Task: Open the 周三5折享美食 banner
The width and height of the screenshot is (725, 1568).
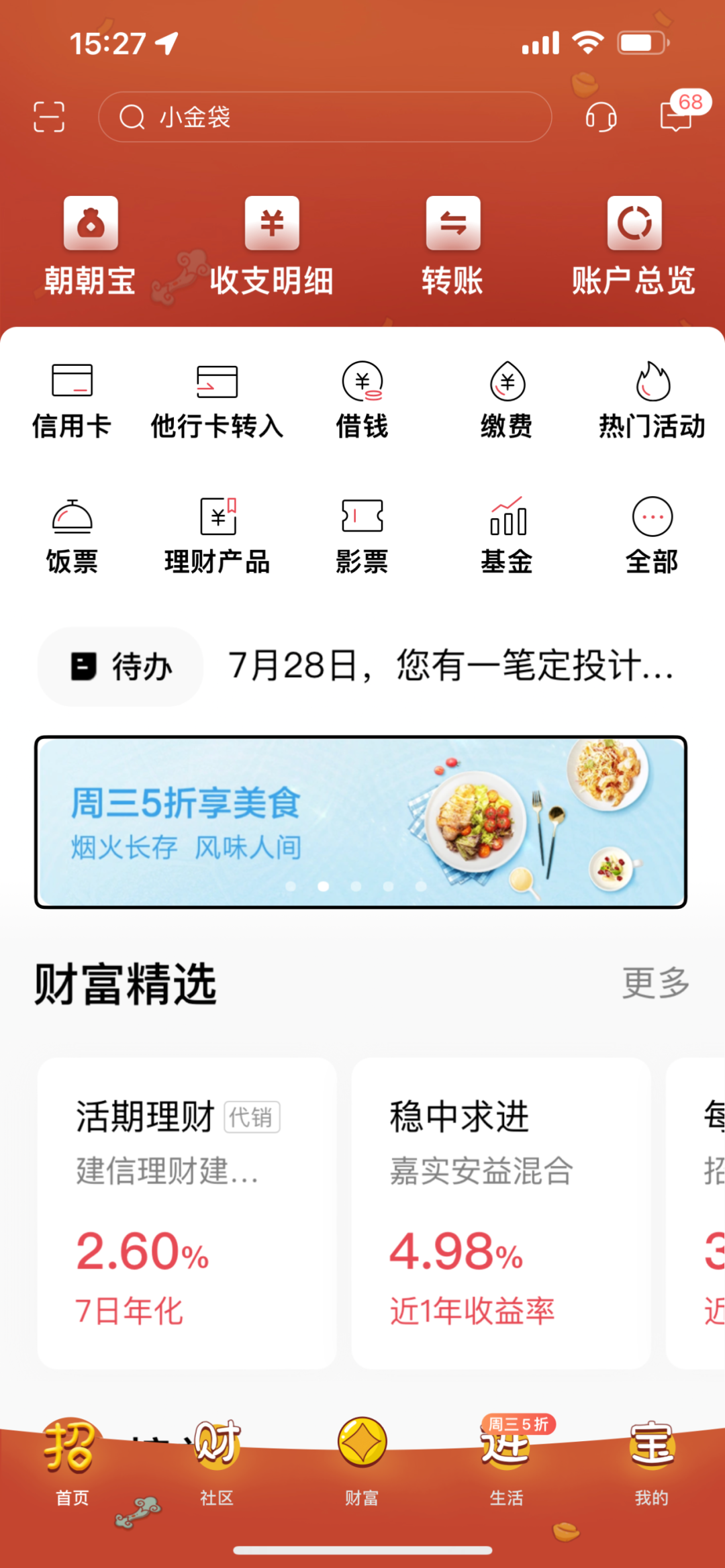Action: 361,822
